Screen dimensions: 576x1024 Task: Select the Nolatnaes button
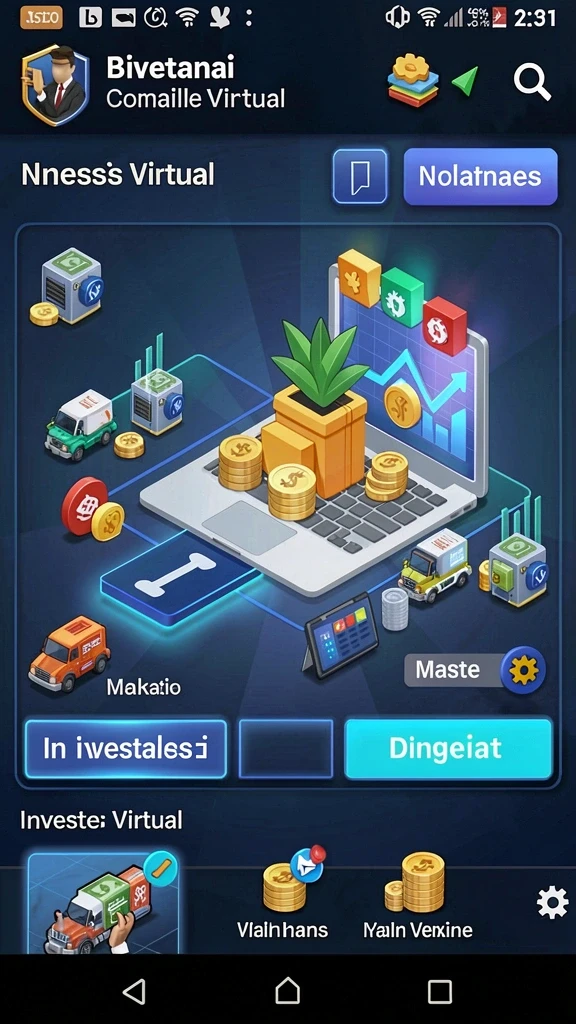tap(481, 176)
